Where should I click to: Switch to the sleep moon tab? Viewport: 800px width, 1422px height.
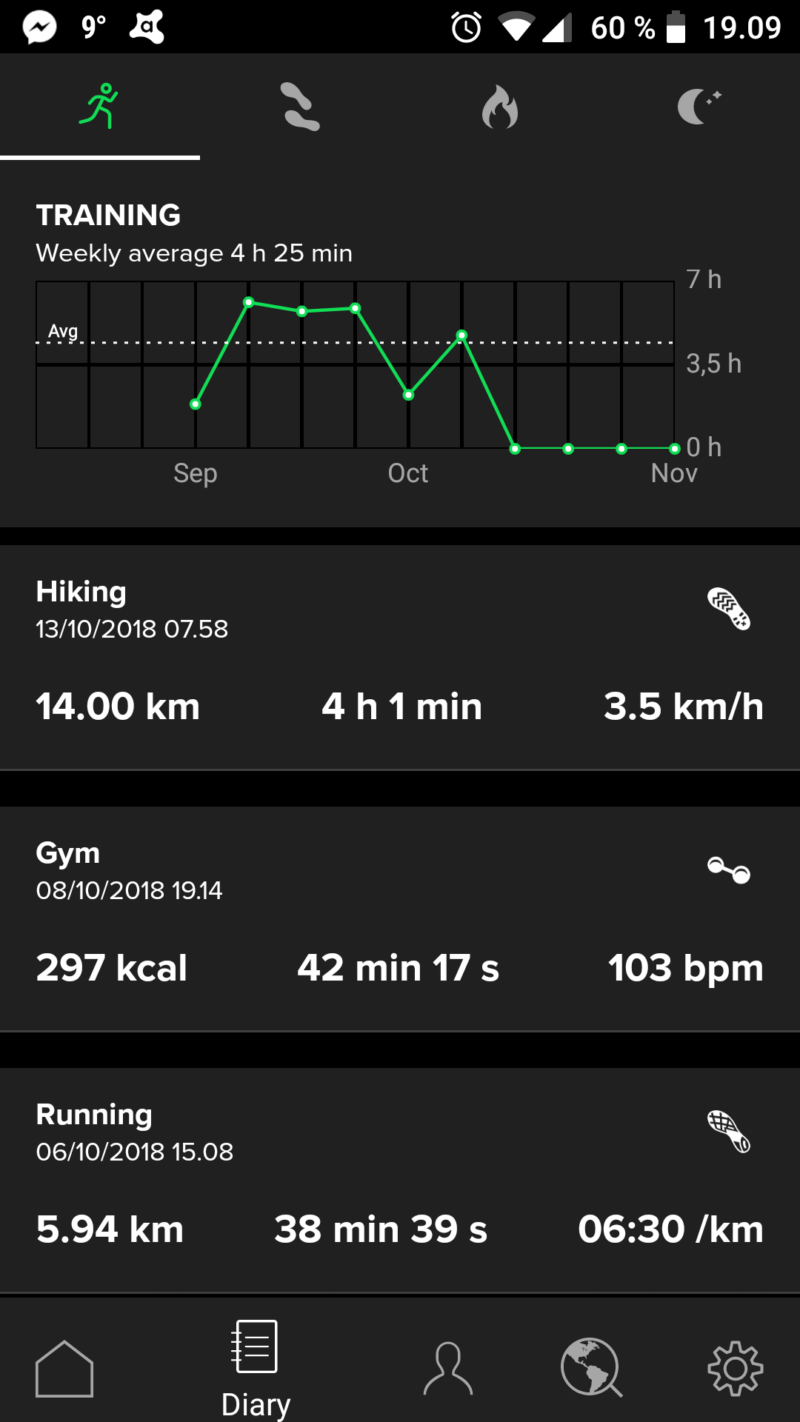click(699, 106)
